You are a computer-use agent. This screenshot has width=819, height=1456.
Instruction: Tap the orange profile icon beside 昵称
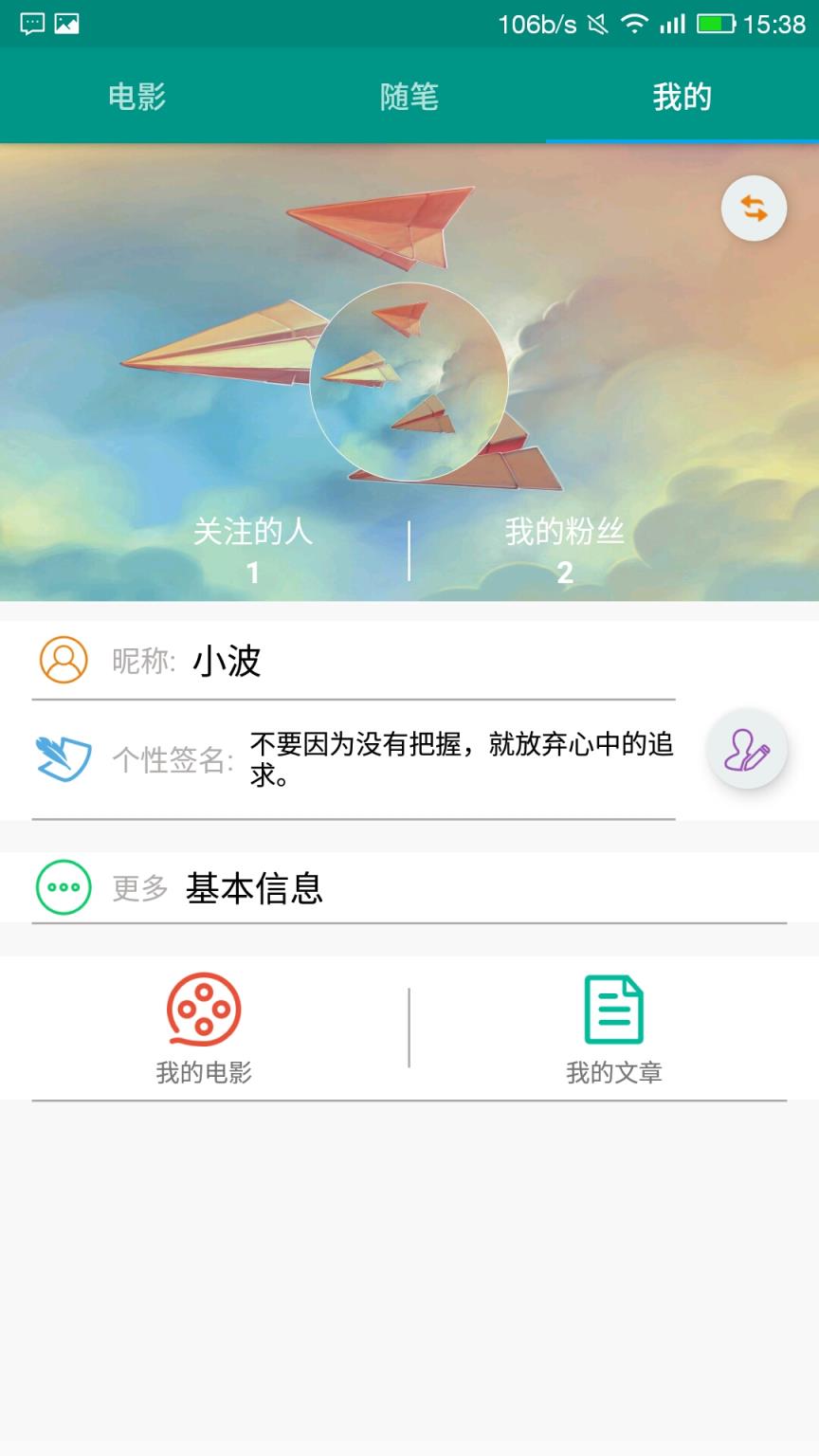tap(63, 661)
